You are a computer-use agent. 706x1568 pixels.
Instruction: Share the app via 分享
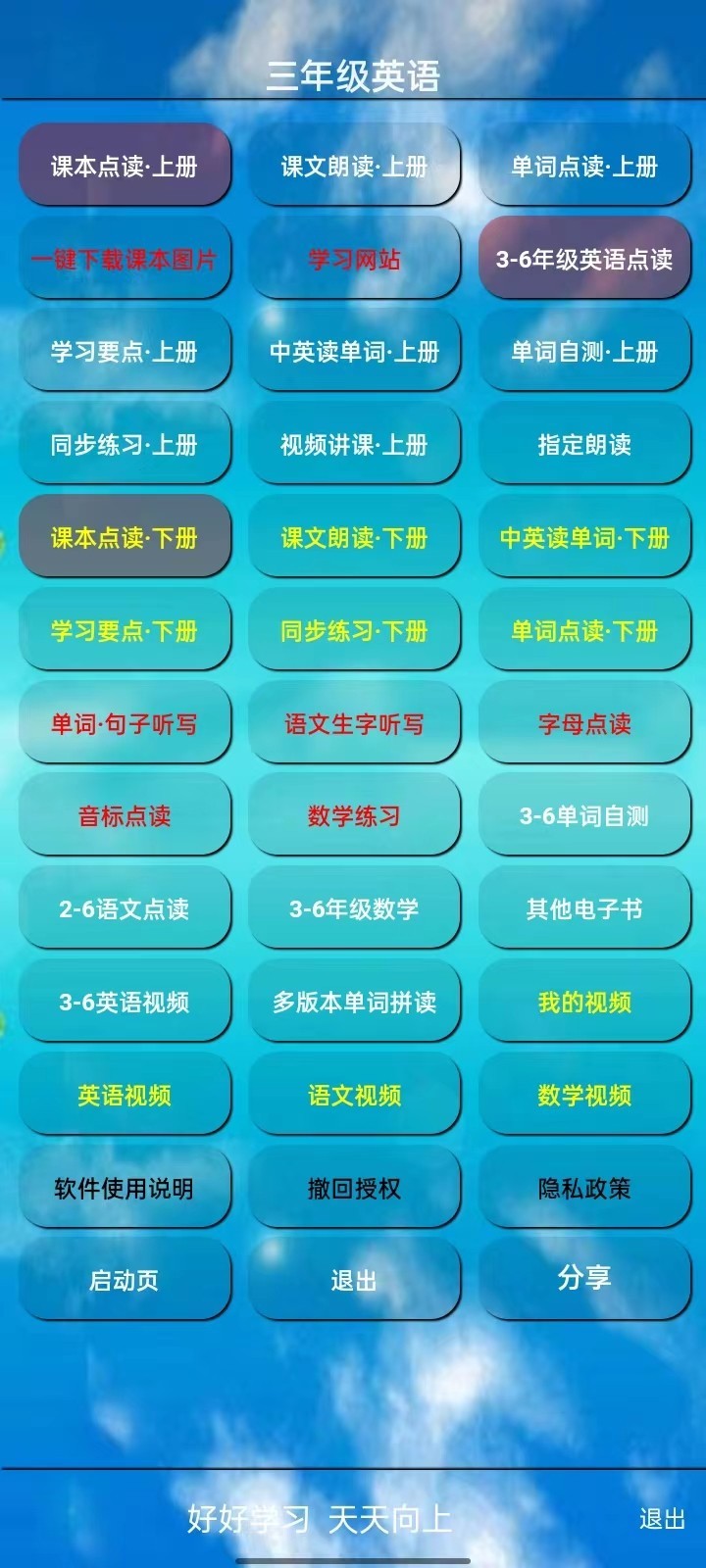click(584, 1279)
